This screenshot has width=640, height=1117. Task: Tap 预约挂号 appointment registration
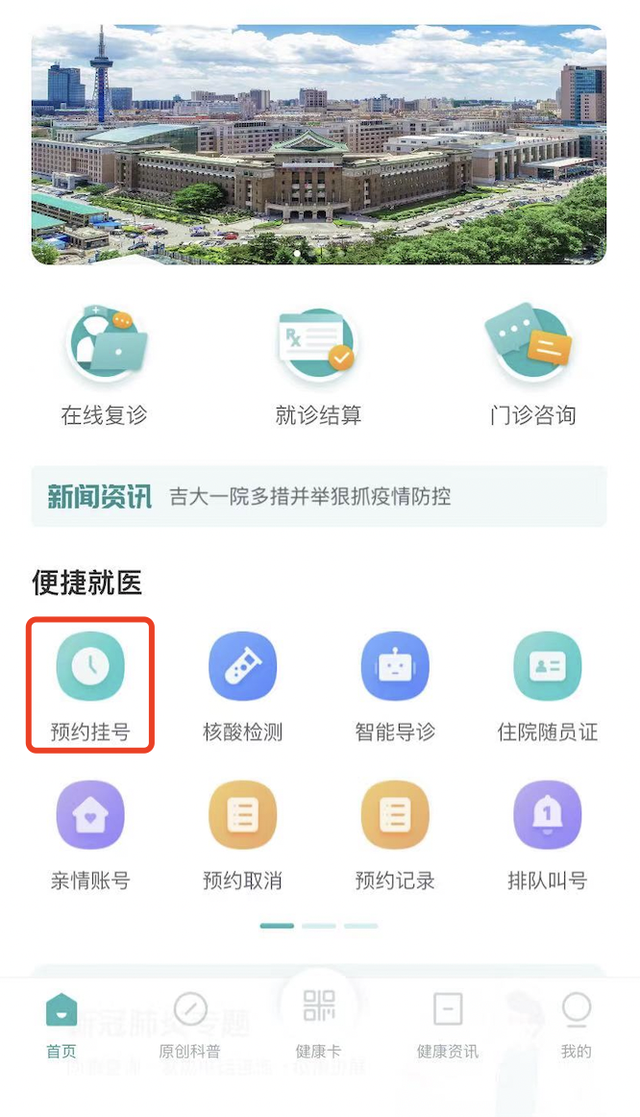(91, 686)
